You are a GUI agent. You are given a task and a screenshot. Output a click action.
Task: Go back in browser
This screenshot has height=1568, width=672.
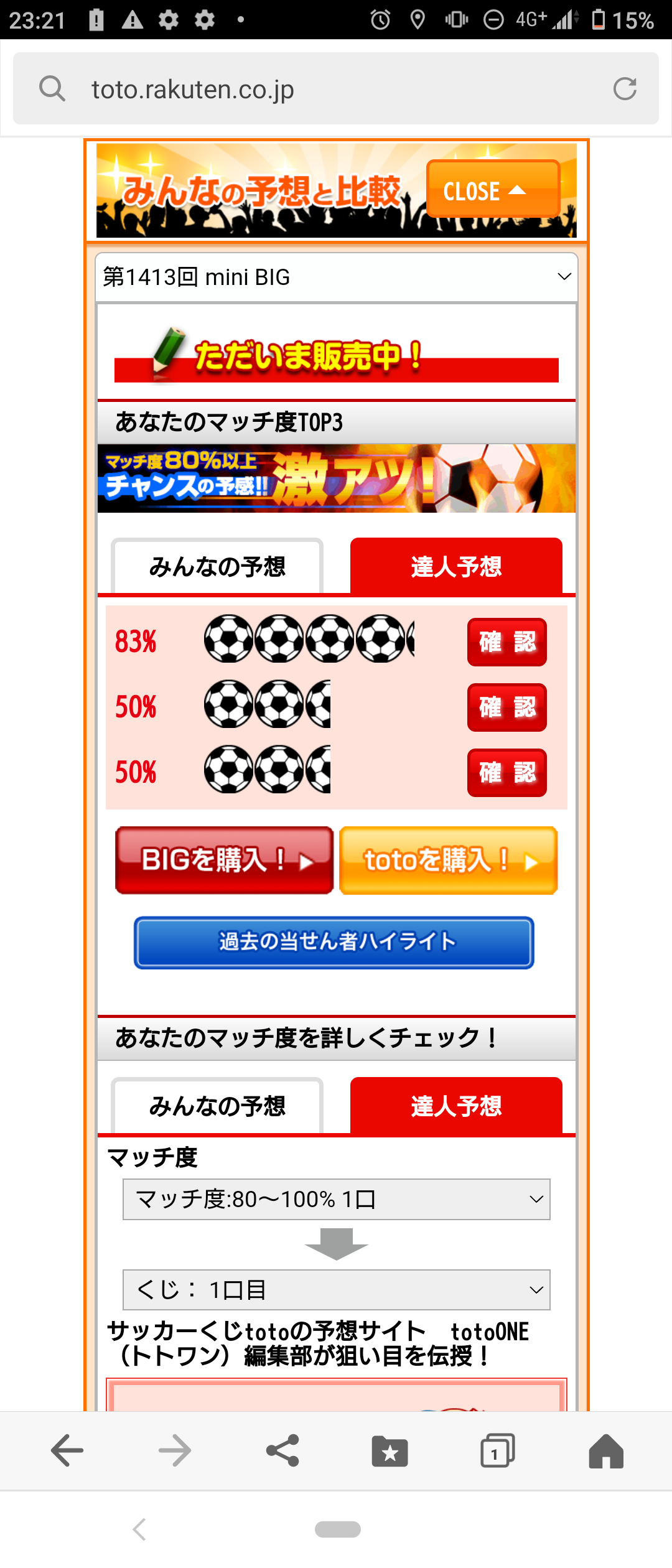[x=67, y=1450]
